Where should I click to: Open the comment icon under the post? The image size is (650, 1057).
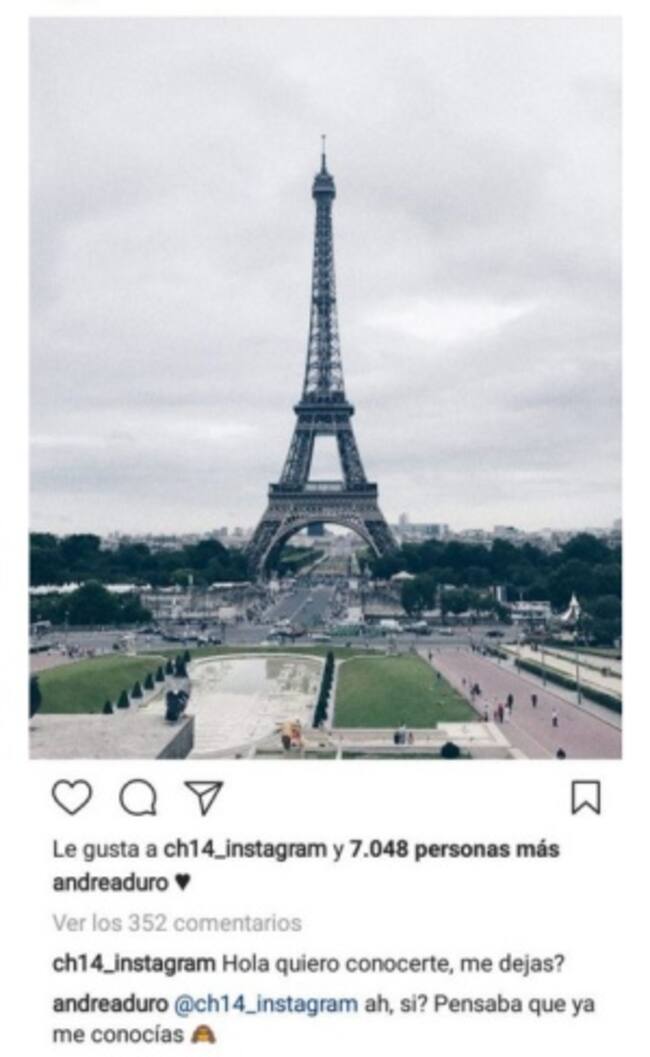tap(138, 797)
